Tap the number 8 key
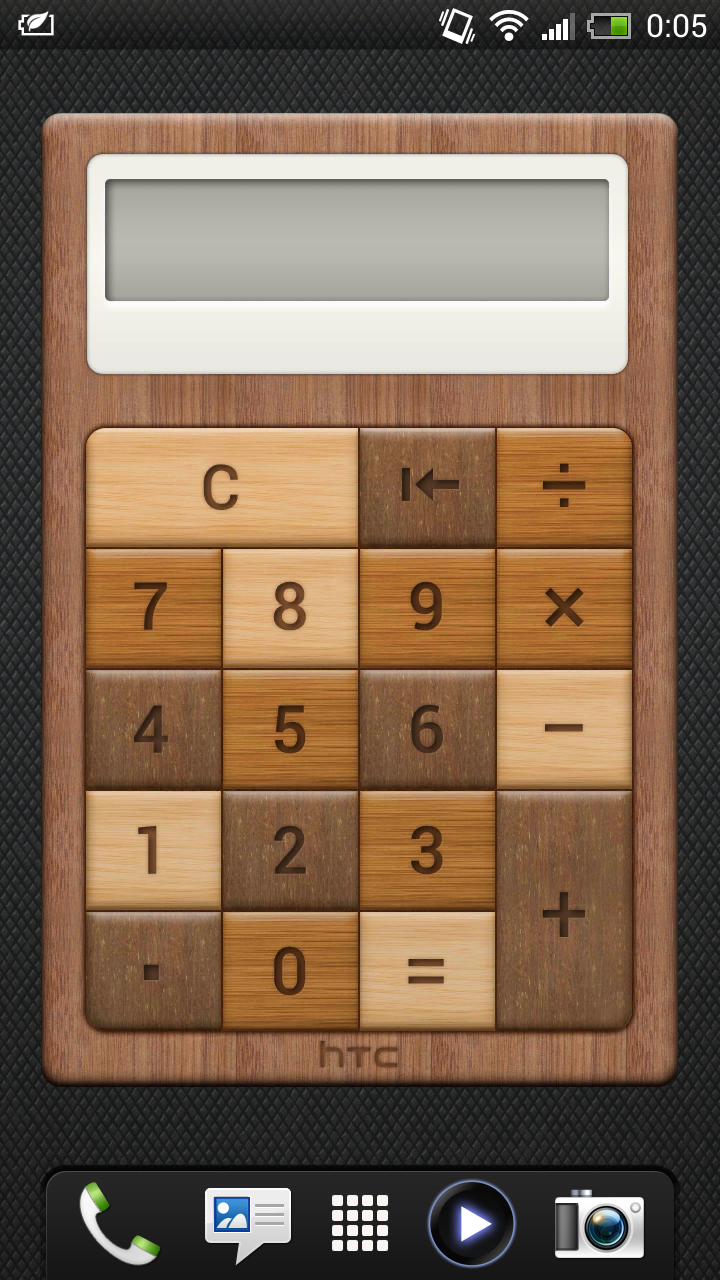Image resolution: width=720 pixels, height=1280 pixels. [290, 609]
